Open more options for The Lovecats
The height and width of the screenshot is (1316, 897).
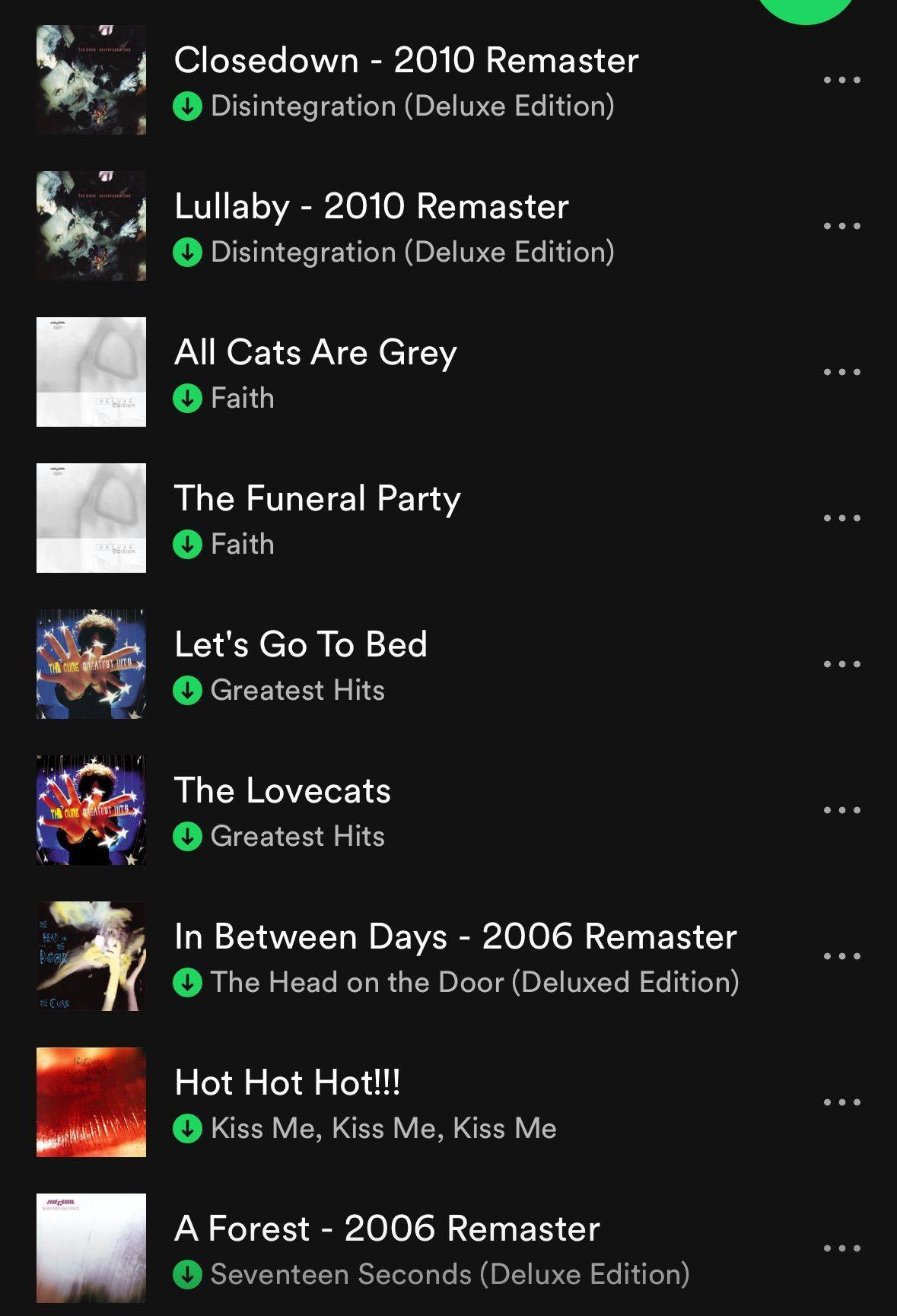[x=842, y=810]
